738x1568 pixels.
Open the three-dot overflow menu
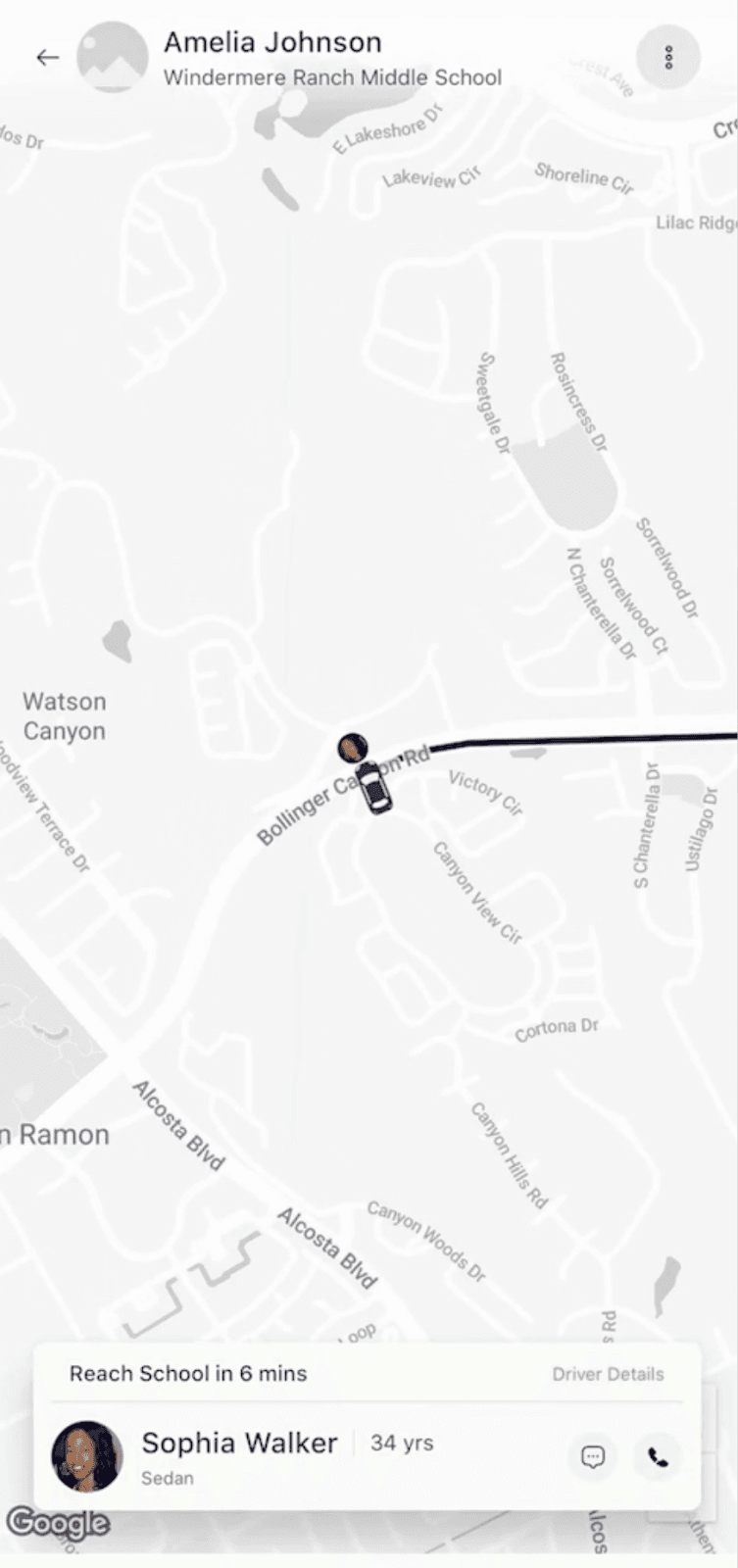[x=668, y=58]
